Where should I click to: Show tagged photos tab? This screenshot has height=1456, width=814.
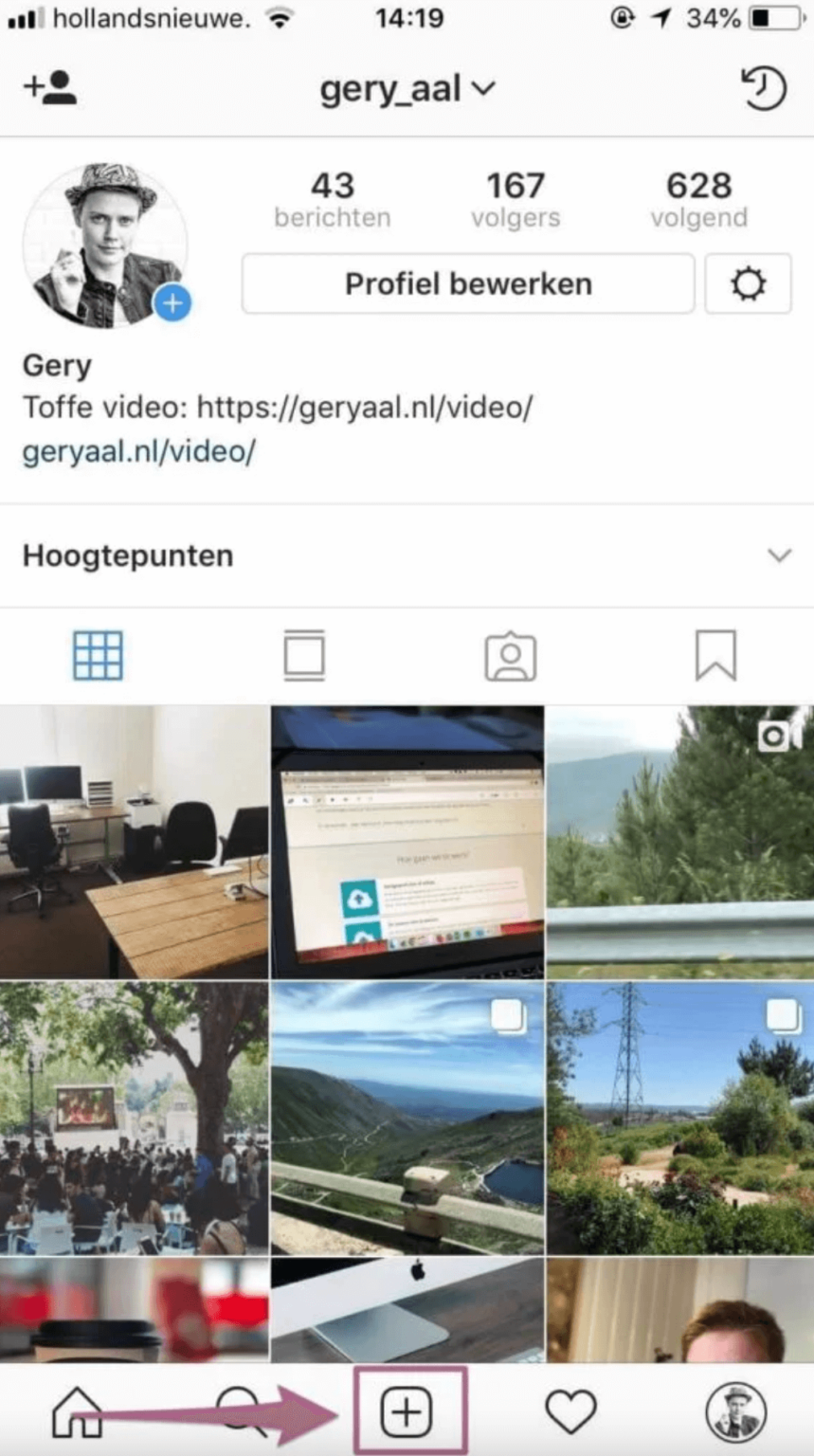[x=511, y=655]
